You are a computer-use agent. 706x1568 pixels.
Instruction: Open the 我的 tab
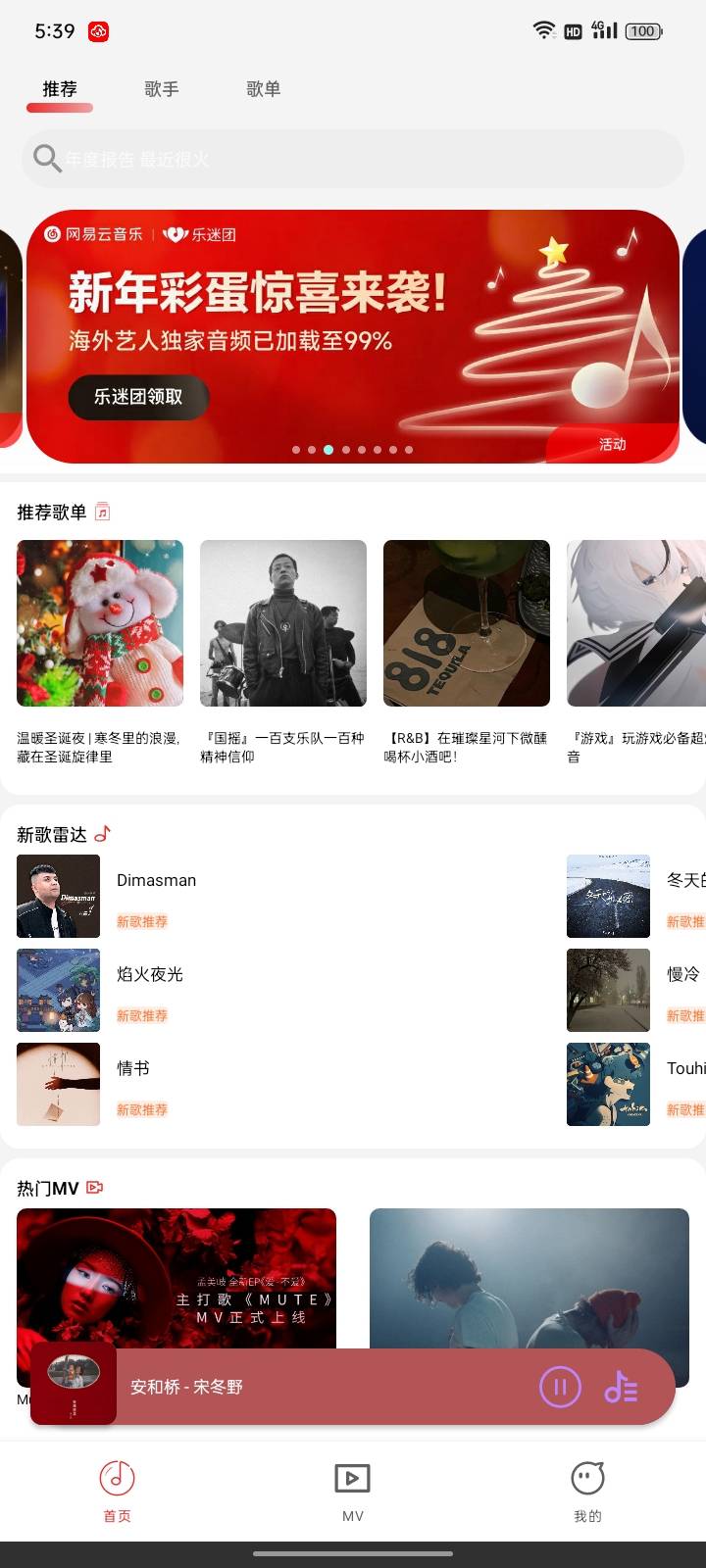pos(587,1491)
